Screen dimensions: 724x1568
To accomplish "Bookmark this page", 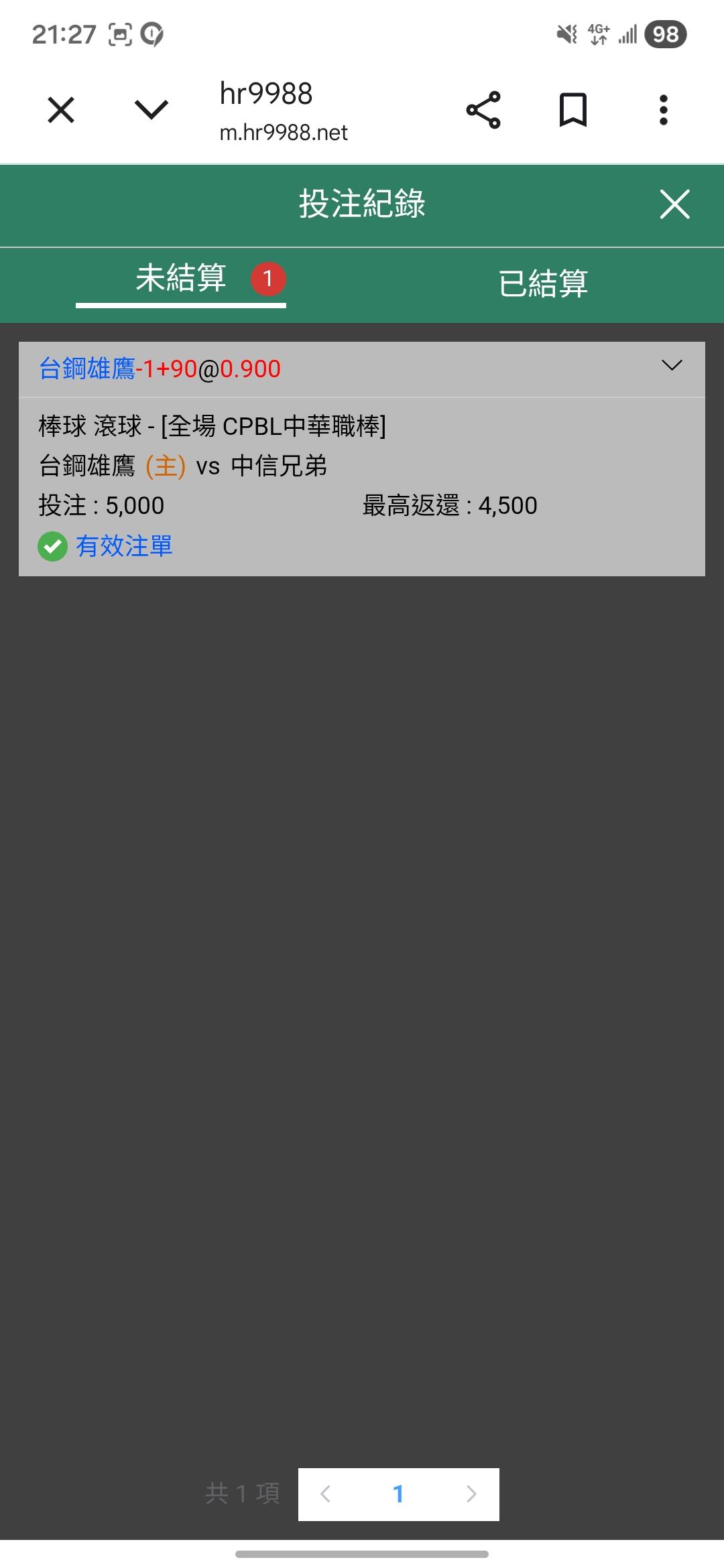I will click(x=573, y=110).
